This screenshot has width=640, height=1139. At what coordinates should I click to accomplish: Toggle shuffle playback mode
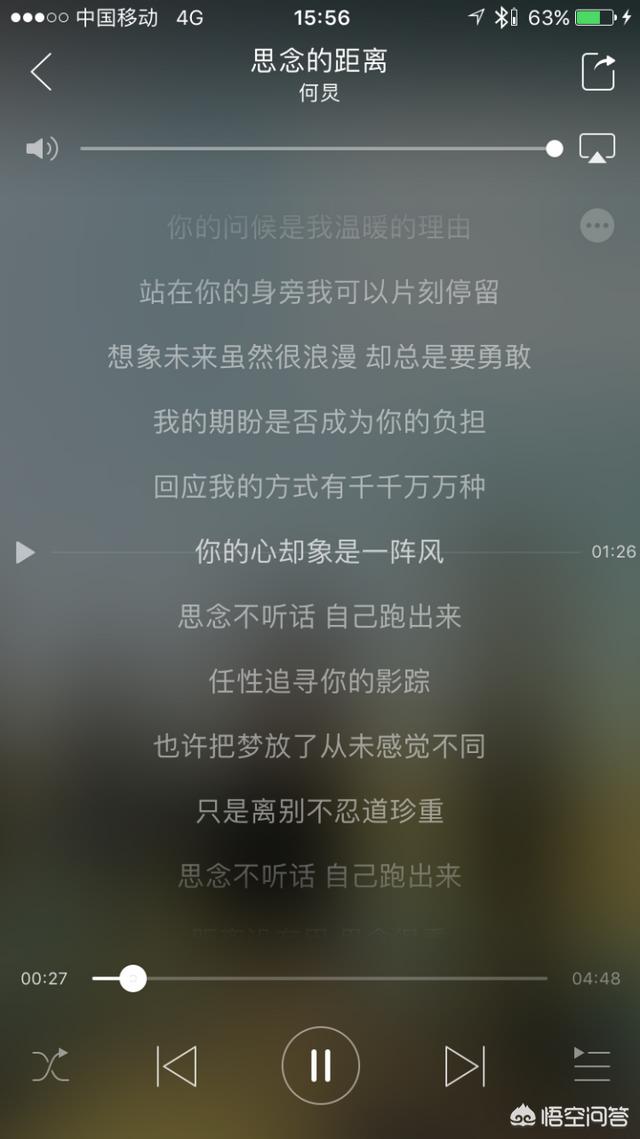(50, 1065)
